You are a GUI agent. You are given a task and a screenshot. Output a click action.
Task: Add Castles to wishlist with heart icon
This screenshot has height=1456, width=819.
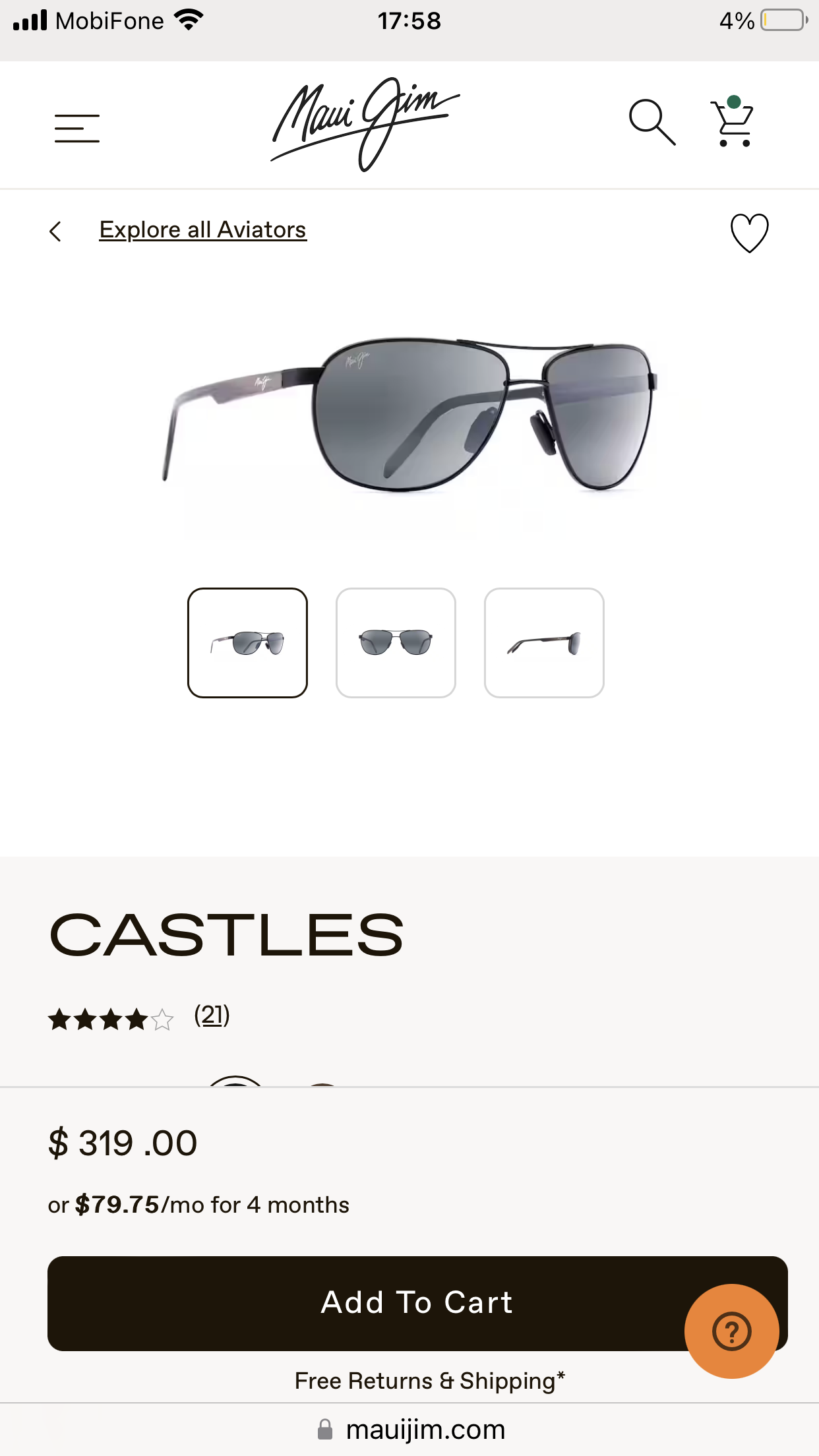tap(749, 233)
